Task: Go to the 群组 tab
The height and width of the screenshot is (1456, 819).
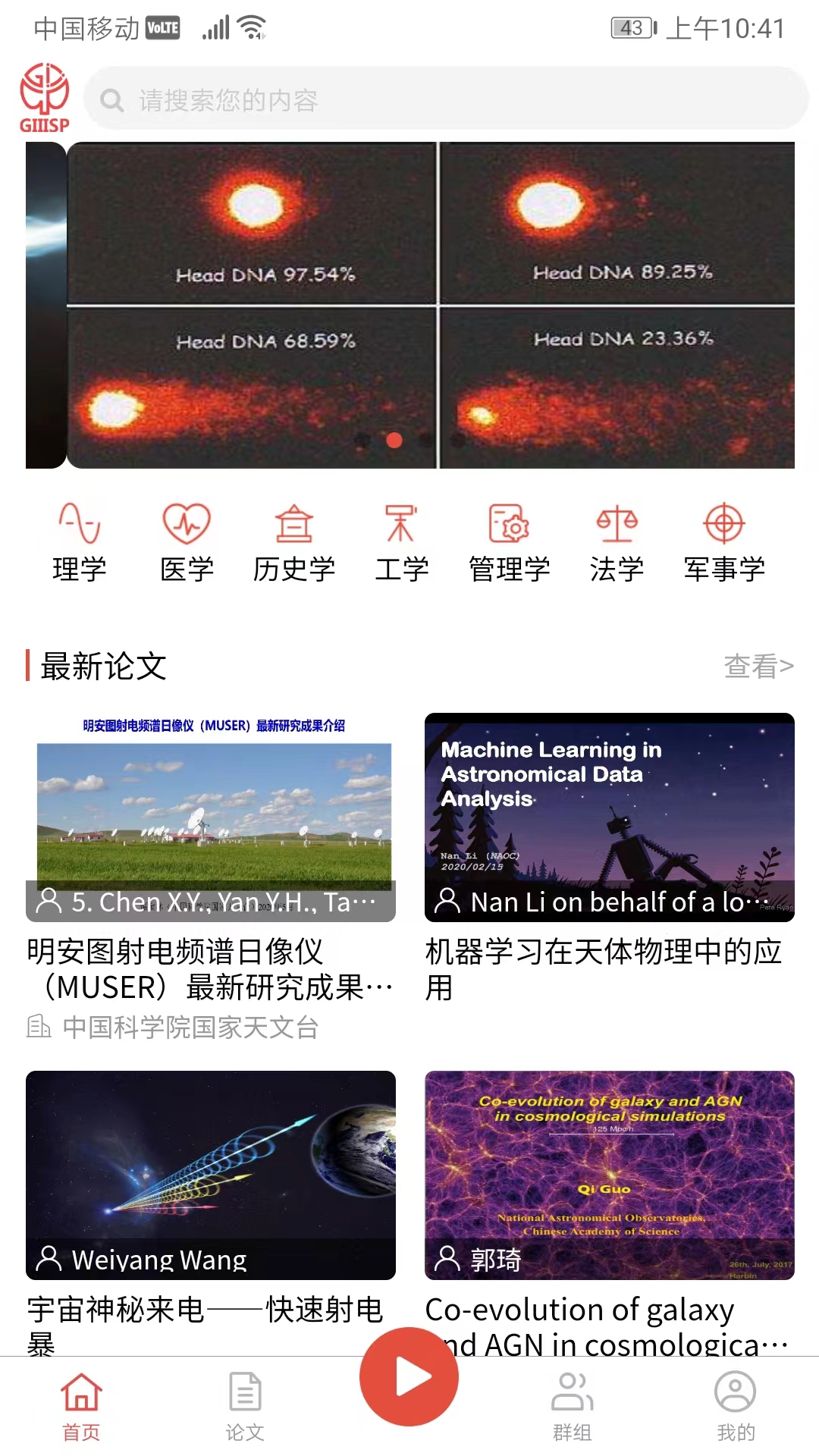Action: (573, 1407)
